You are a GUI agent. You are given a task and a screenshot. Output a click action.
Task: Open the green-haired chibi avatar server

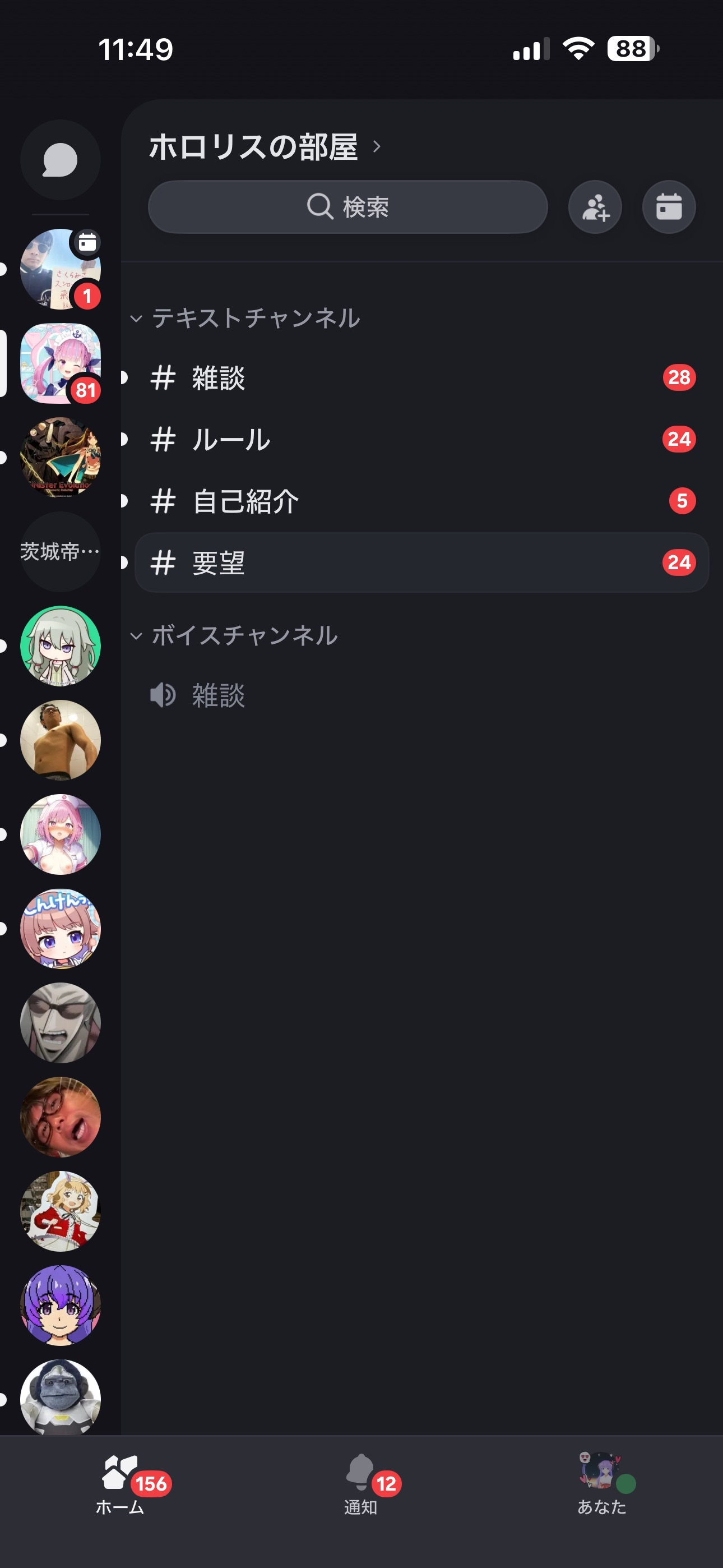coord(61,646)
